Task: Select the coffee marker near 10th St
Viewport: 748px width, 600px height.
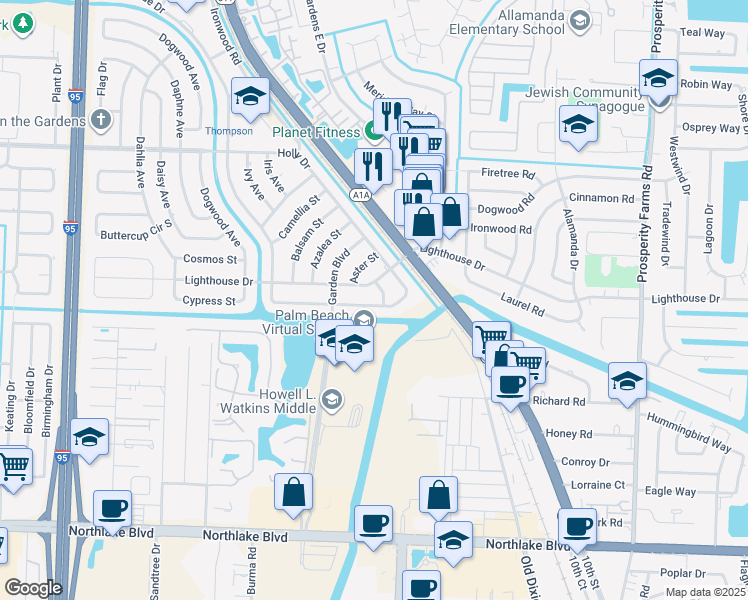Action: coord(577,528)
